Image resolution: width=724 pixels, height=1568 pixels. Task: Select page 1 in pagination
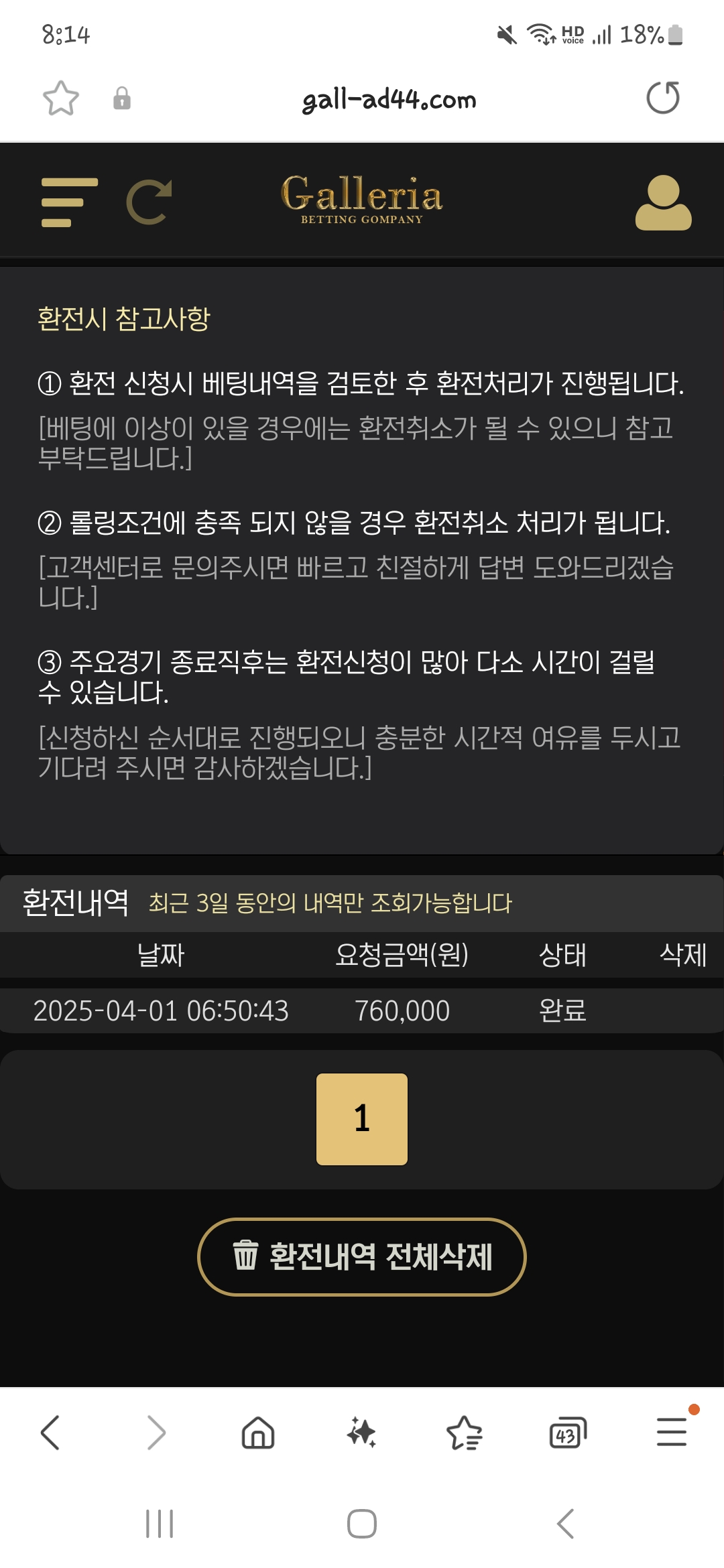pos(362,1119)
